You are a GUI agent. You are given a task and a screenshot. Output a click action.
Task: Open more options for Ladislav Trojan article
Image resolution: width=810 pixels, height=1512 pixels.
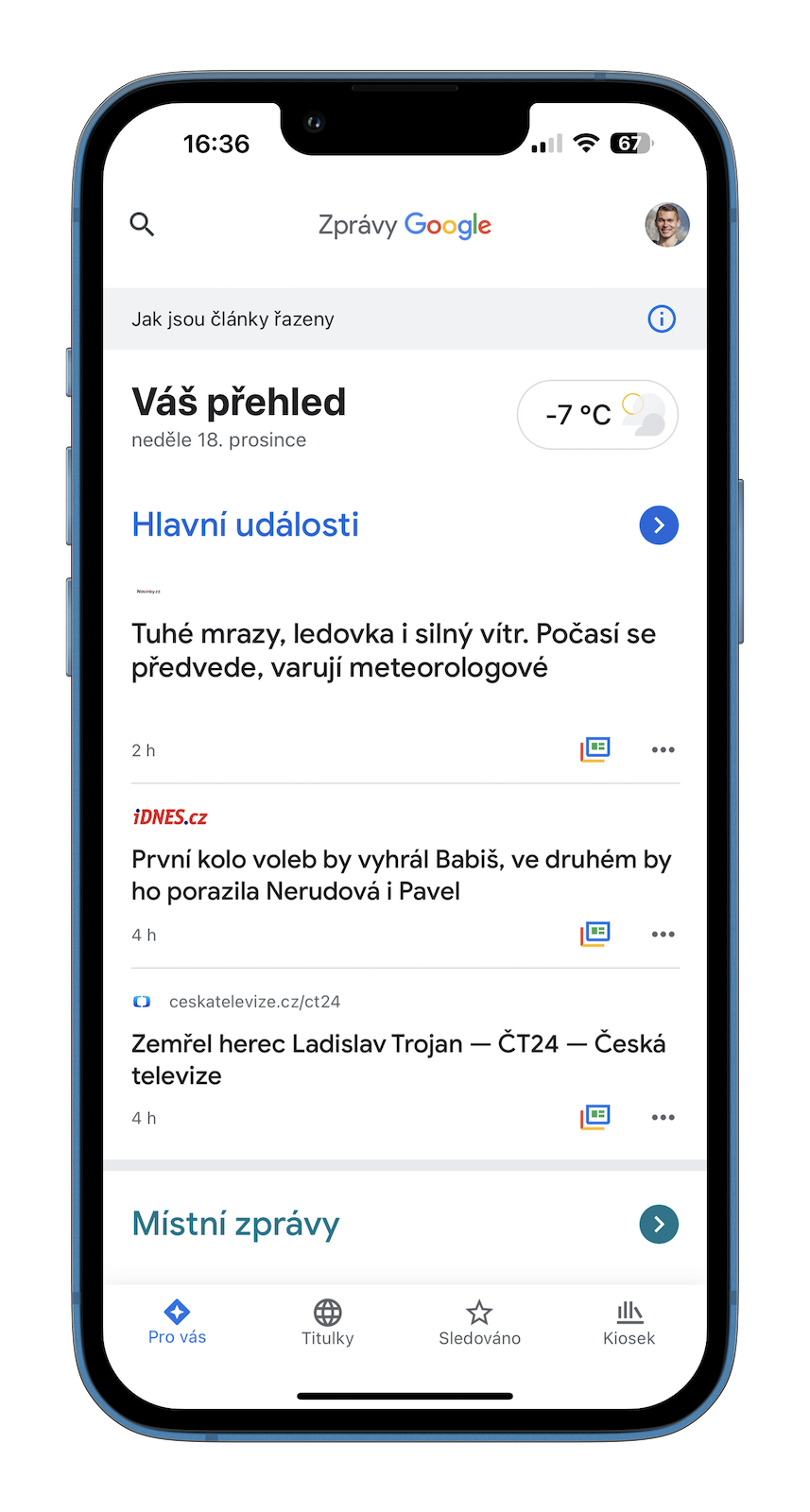coord(664,1117)
